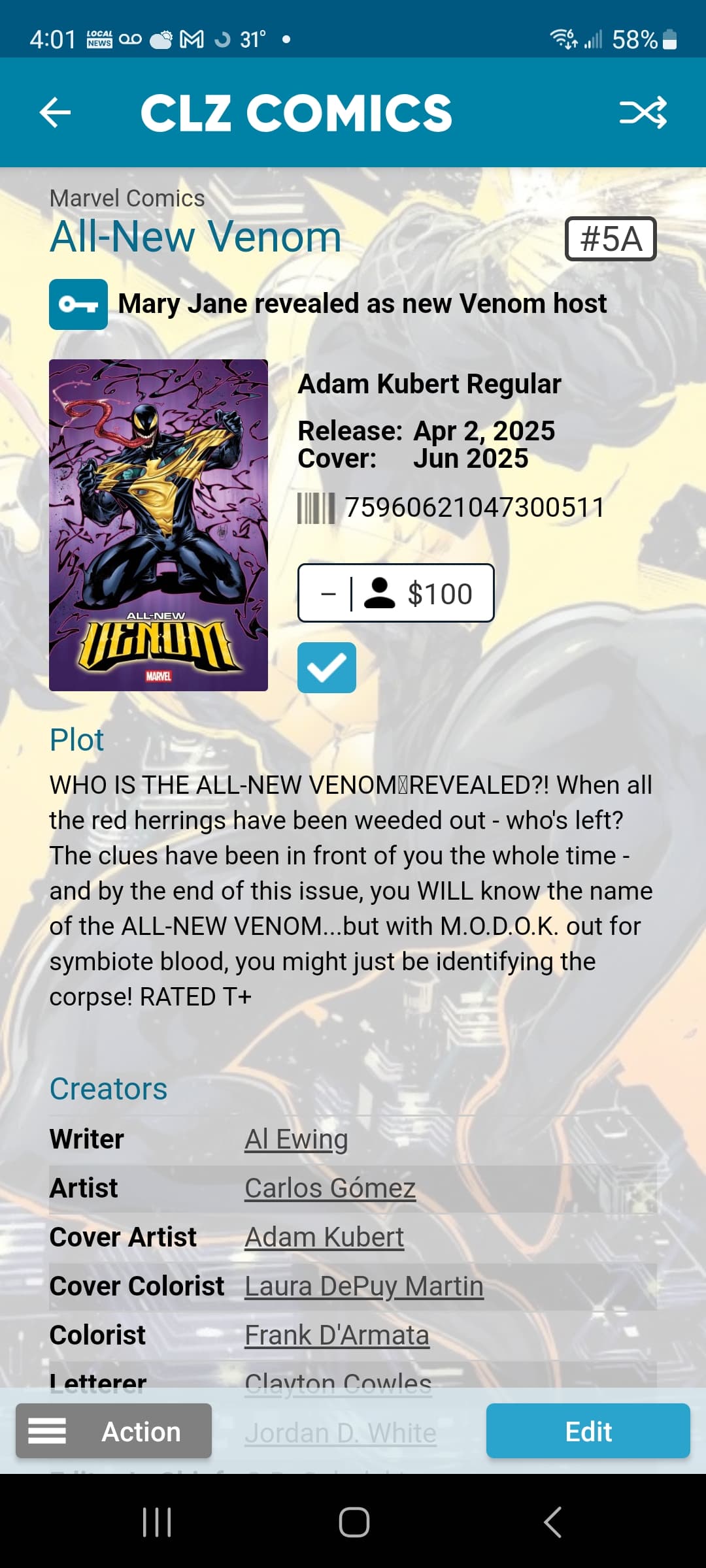
Task: Open writer Al Ewing's link
Action: coord(296,1139)
